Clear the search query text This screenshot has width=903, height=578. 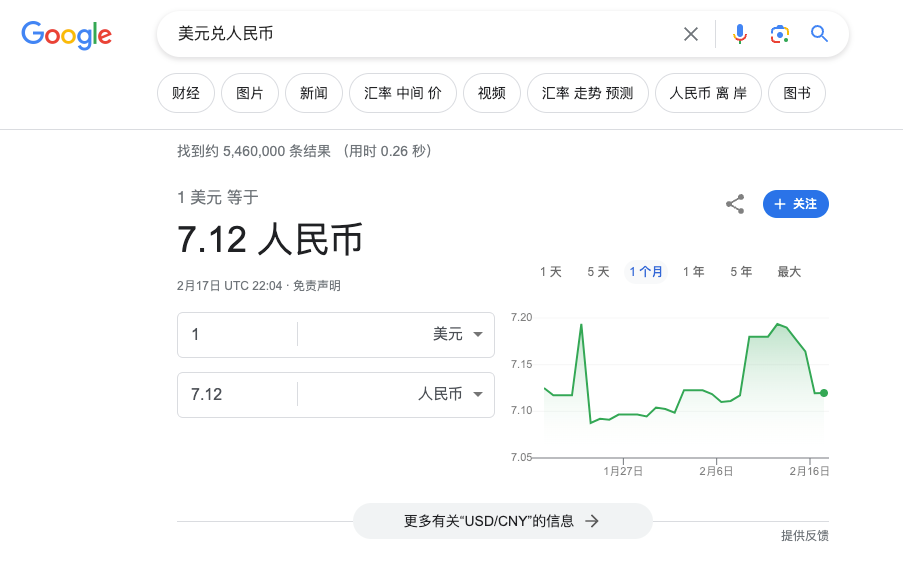click(691, 34)
